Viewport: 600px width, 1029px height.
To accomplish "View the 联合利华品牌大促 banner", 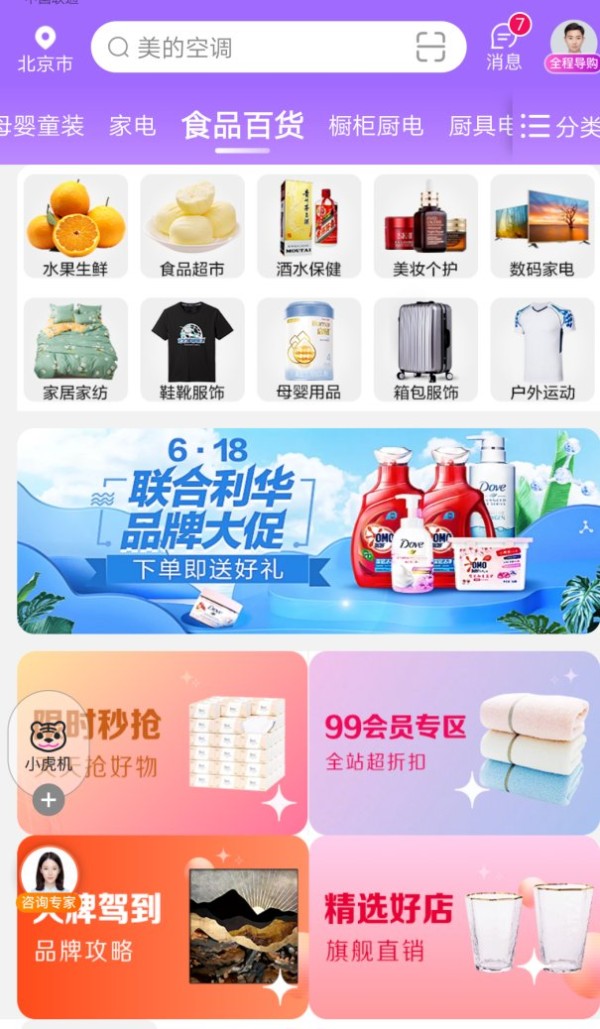I will coord(308,531).
